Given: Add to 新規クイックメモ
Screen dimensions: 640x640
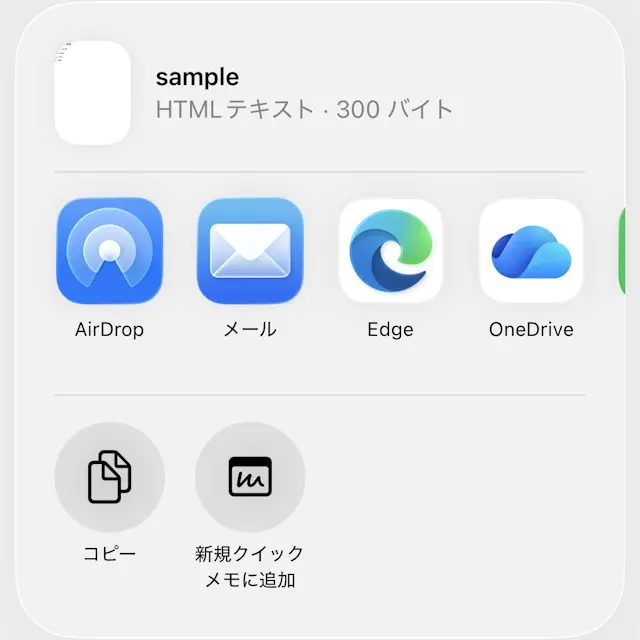Looking at the screenshot, I should 250,477.
